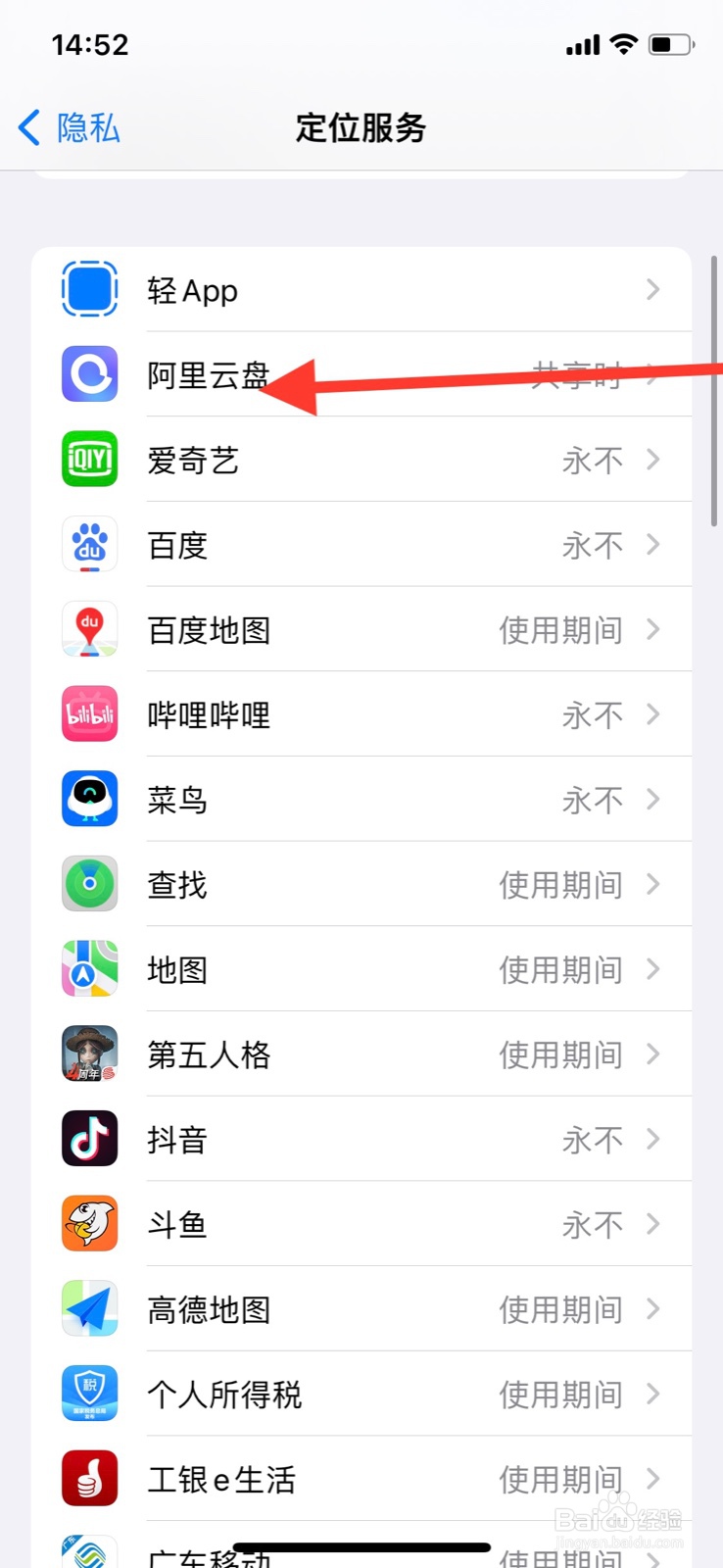Image resolution: width=723 pixels, height=1568 pixels.
Task: Tap the 个人所得税 shield icon
Action: (x=89, y=1394)
